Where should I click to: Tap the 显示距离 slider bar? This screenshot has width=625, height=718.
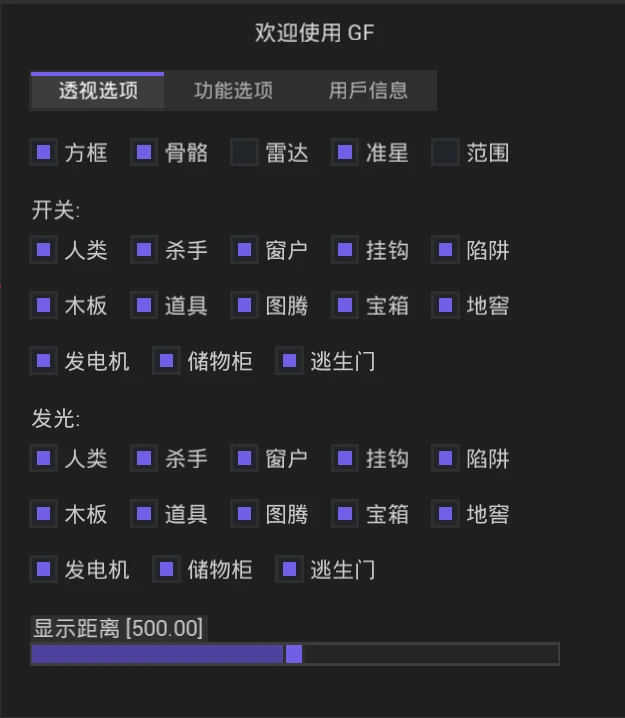click(x=294, y=654)
